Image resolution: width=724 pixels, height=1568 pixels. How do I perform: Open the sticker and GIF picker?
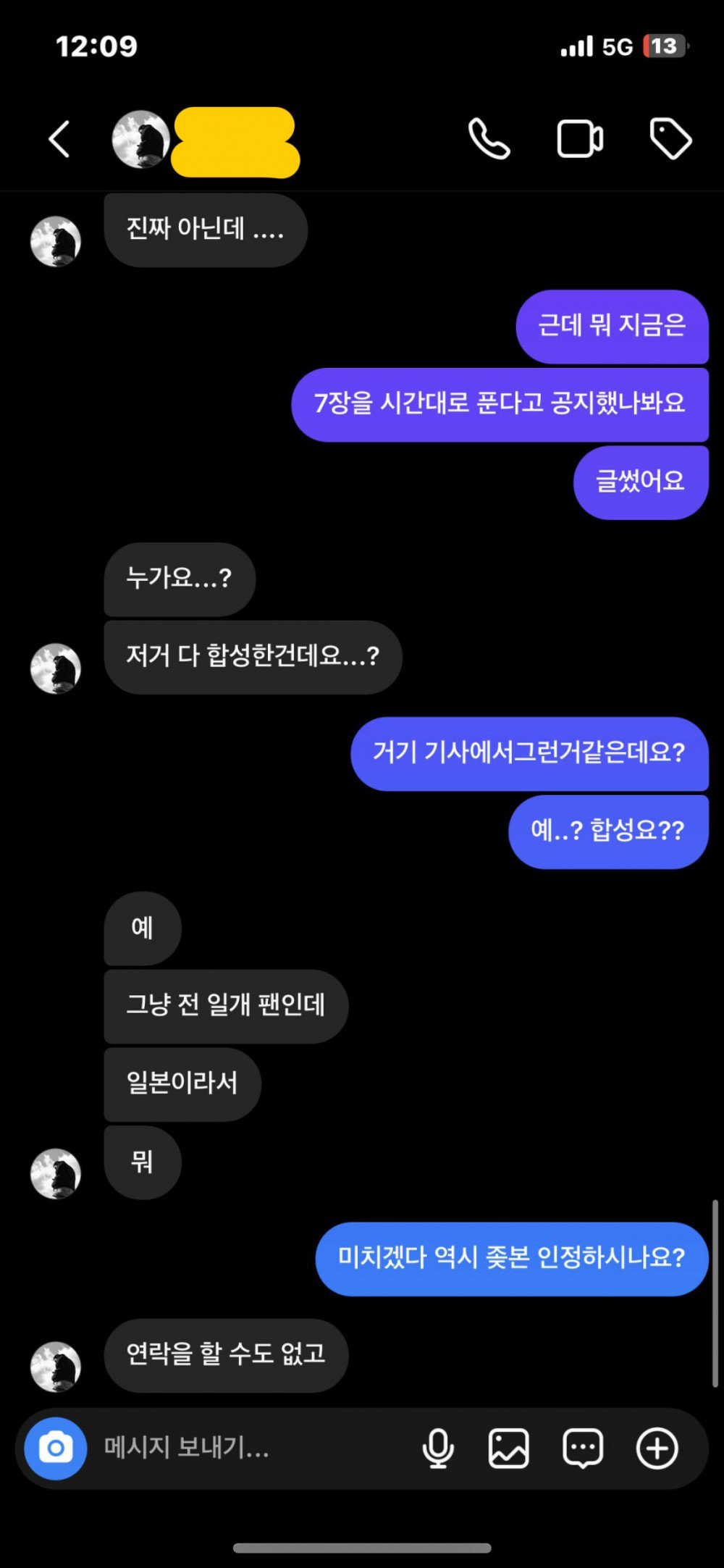coord(583,1448)
